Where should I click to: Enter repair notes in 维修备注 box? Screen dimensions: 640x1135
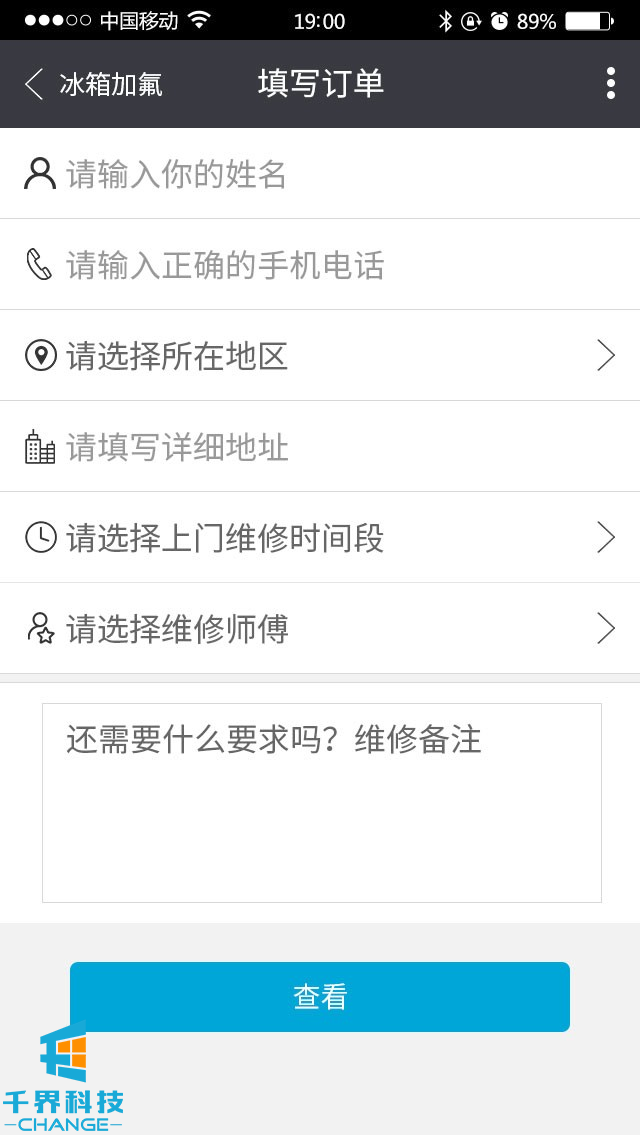click(x=321, y=803)
